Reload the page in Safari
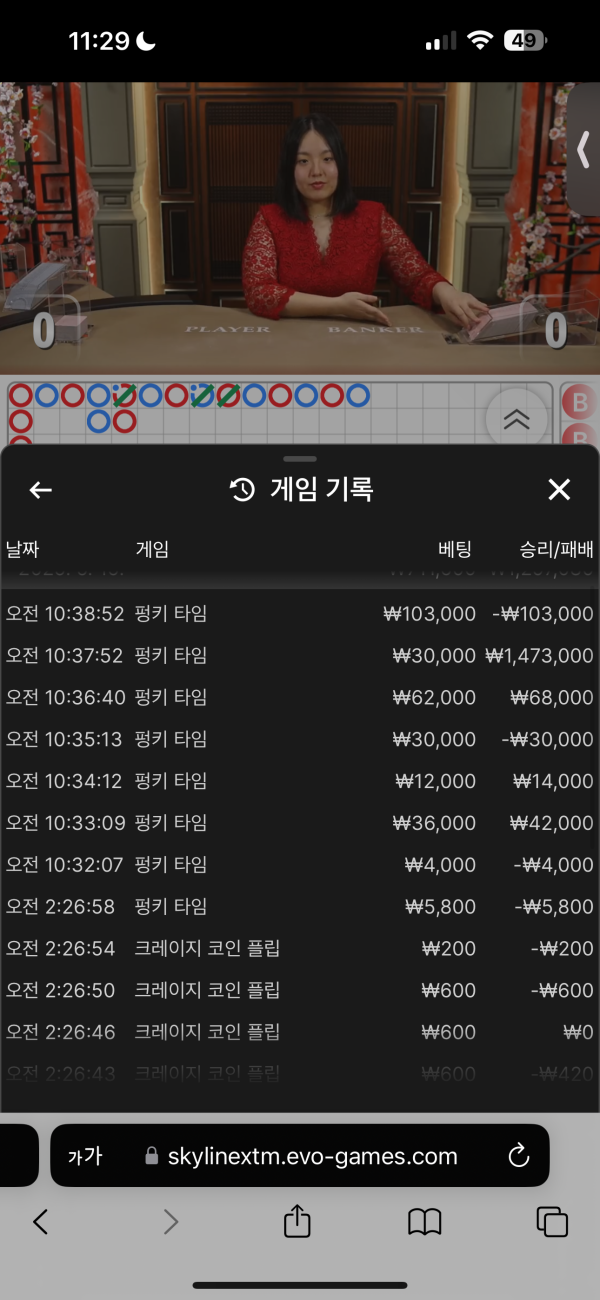Viewport: 600px width, 1300px height. click(518, 1156)
